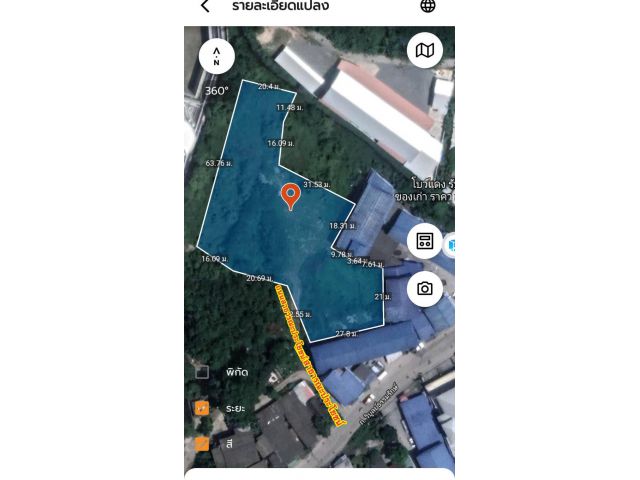
Task: Open the 360° view
Action: coord(216,90)
